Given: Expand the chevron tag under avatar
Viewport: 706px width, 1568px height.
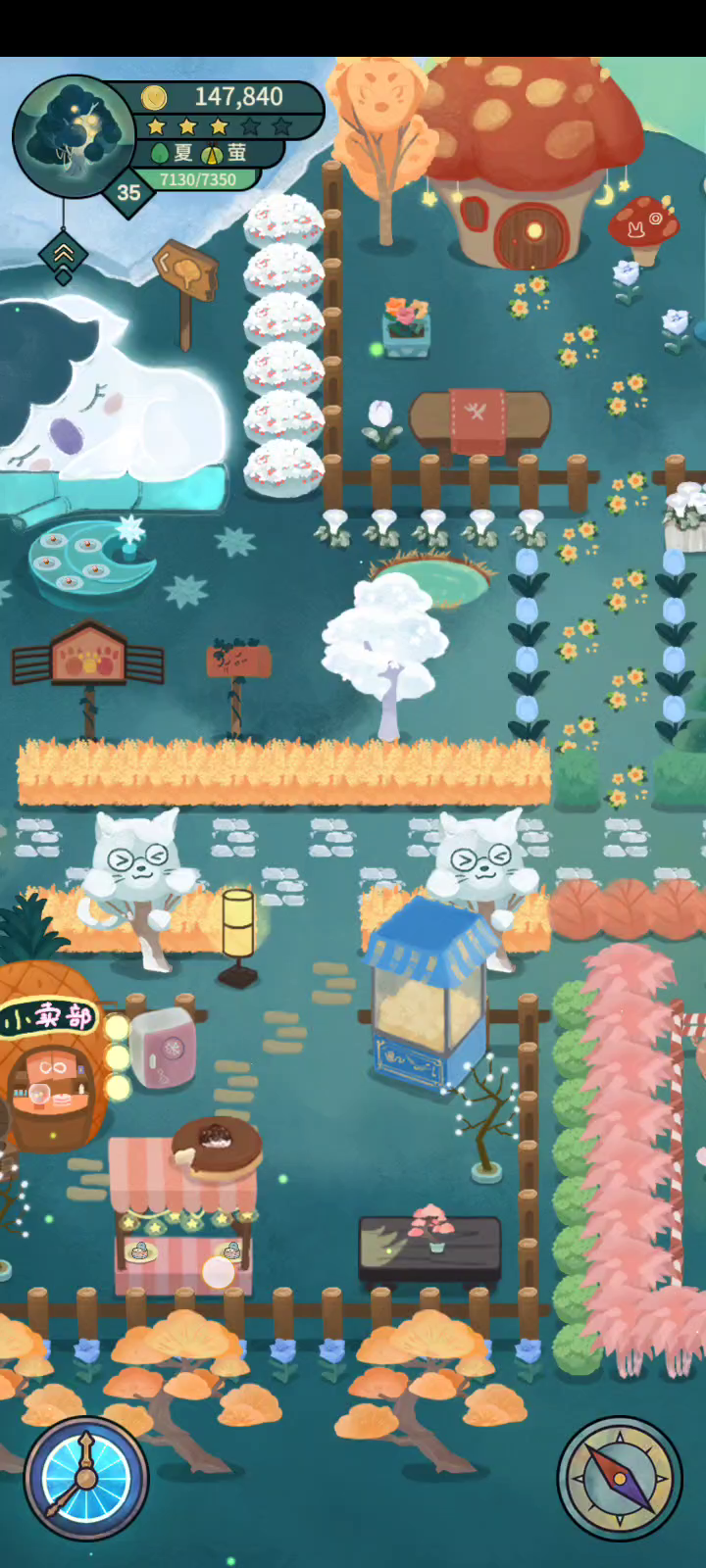Looking at the screenshot, I should tap(63, 256).
